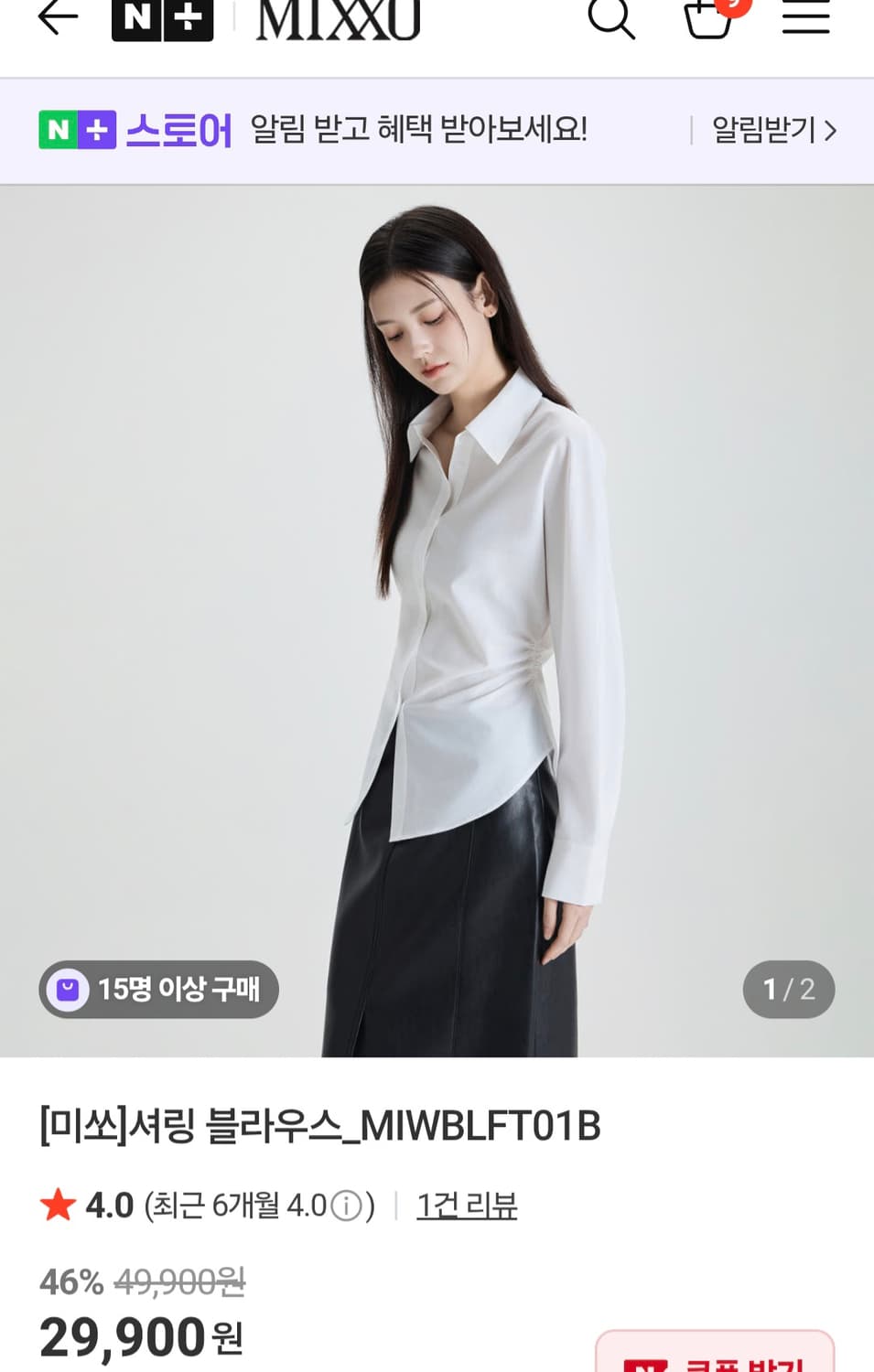
Task: Open the 1건 리뷰 review link
Action: tap(467, 1206)
